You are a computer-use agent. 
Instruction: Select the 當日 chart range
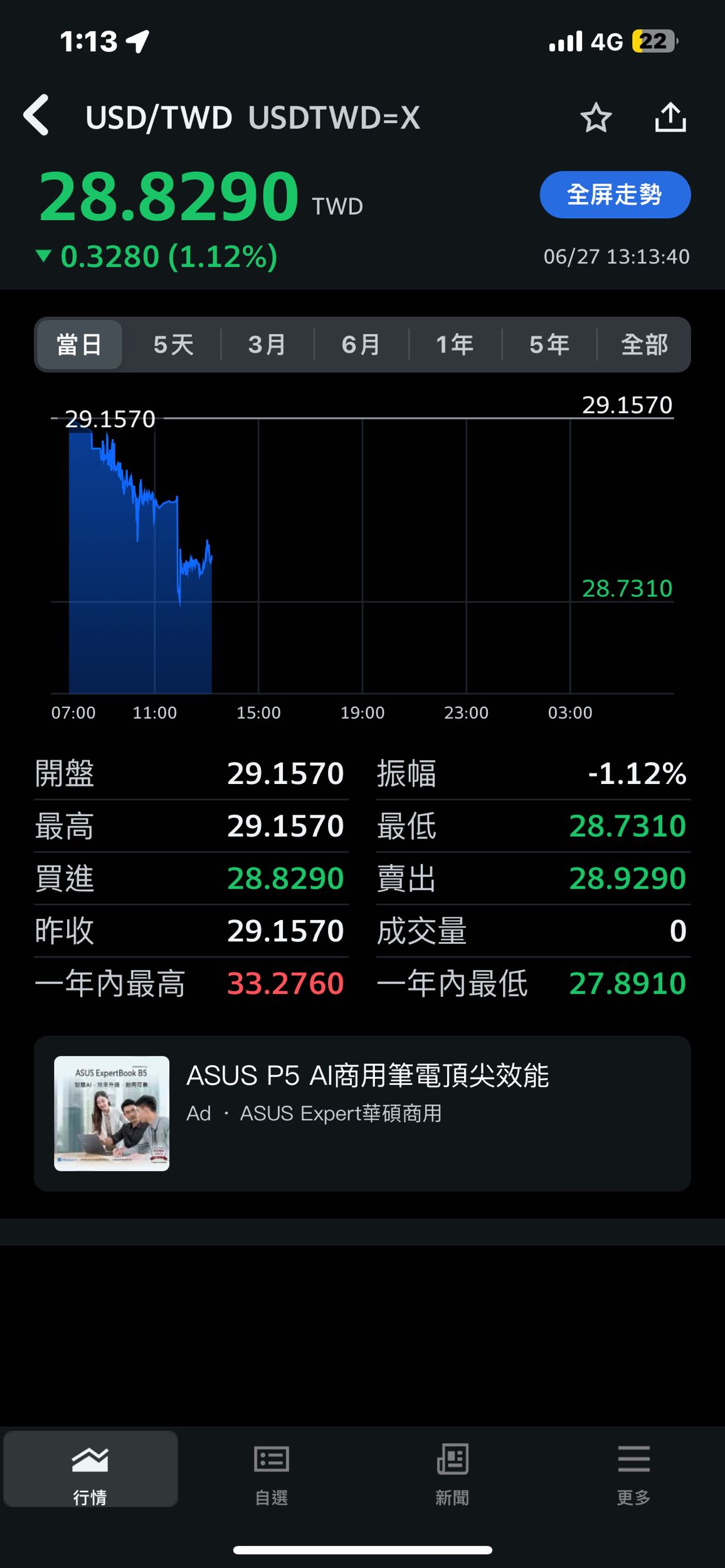[x=79, y=344]
